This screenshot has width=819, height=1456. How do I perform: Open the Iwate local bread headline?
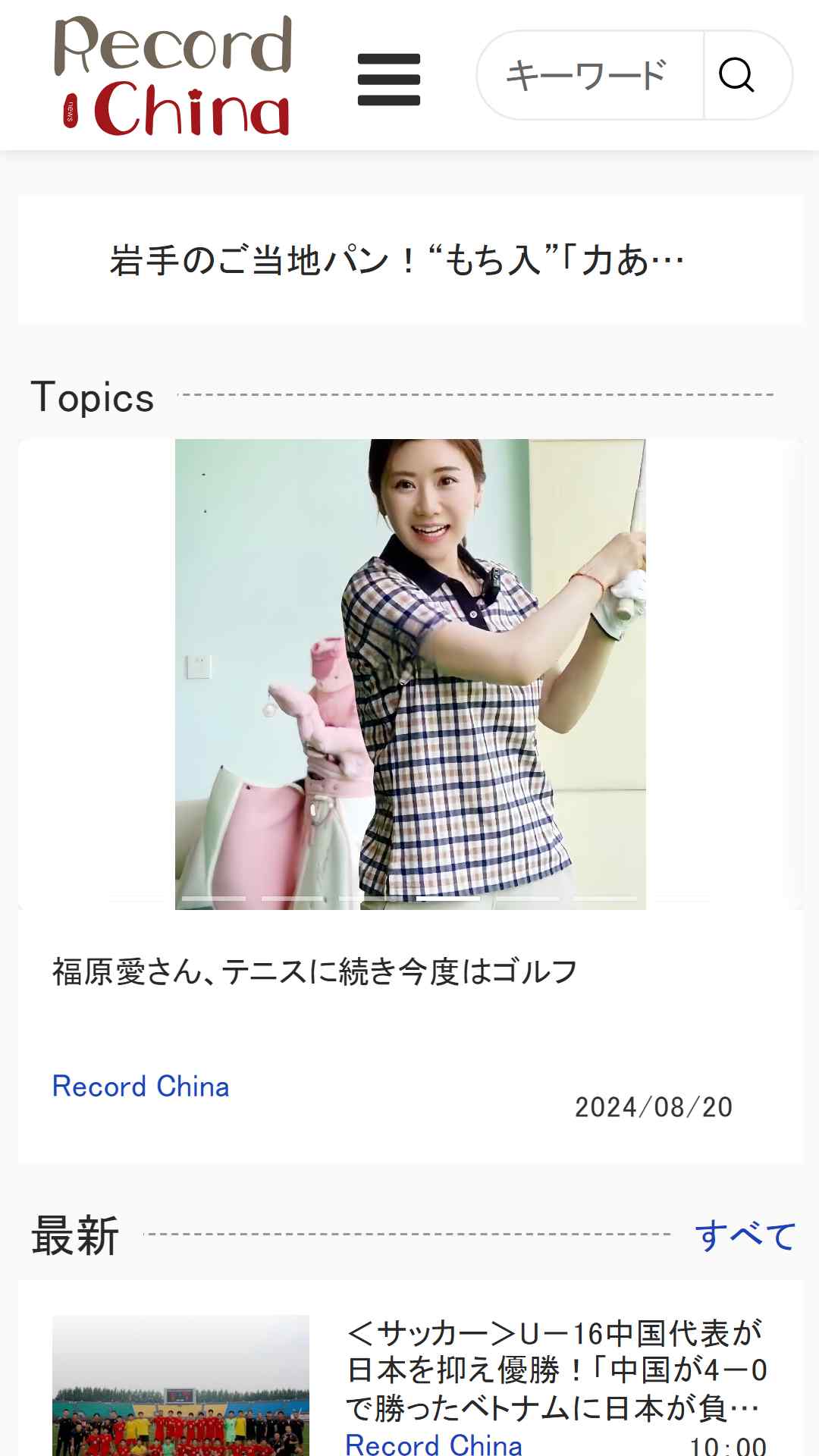coord(397,260)
